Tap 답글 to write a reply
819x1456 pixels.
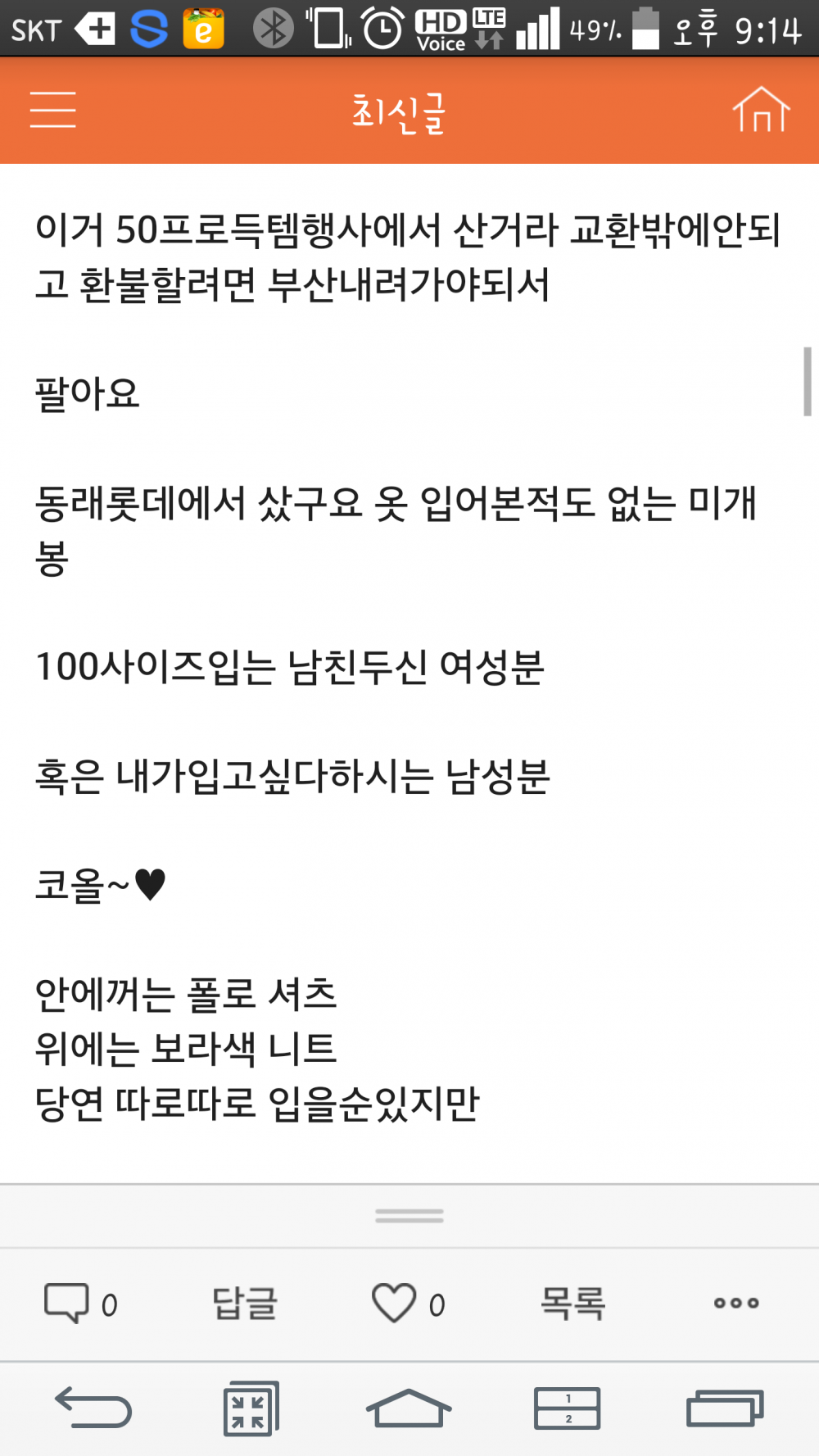click(245, 1303)
